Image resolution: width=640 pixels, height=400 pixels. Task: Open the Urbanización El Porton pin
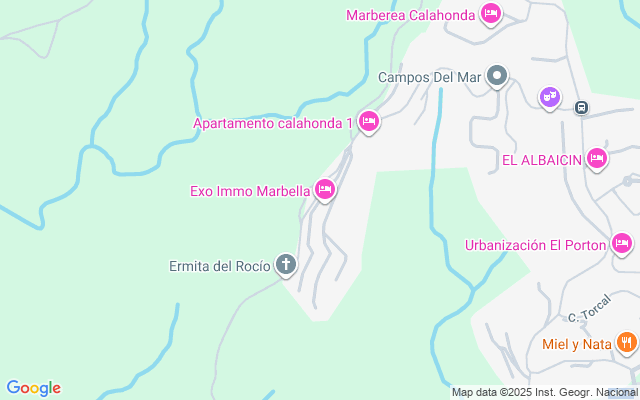point(621,243)
